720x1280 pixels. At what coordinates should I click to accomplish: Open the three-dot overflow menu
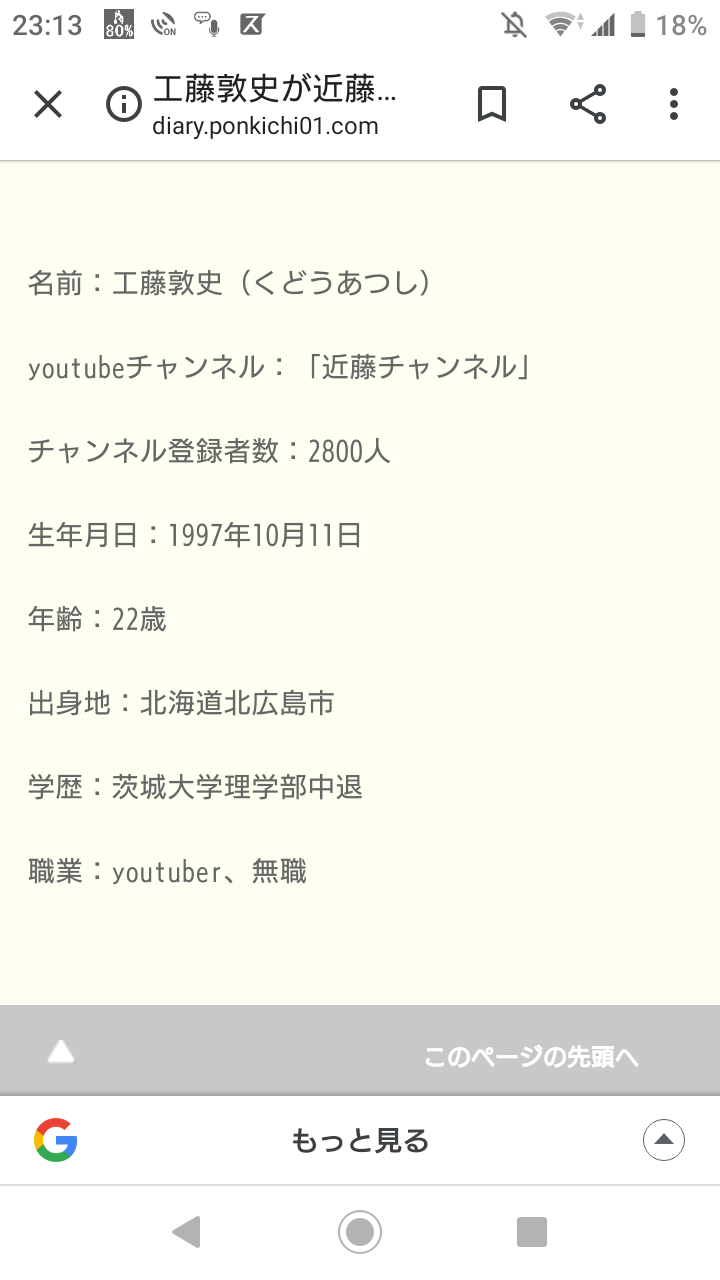pyautogui.click(x=674, y=104)
